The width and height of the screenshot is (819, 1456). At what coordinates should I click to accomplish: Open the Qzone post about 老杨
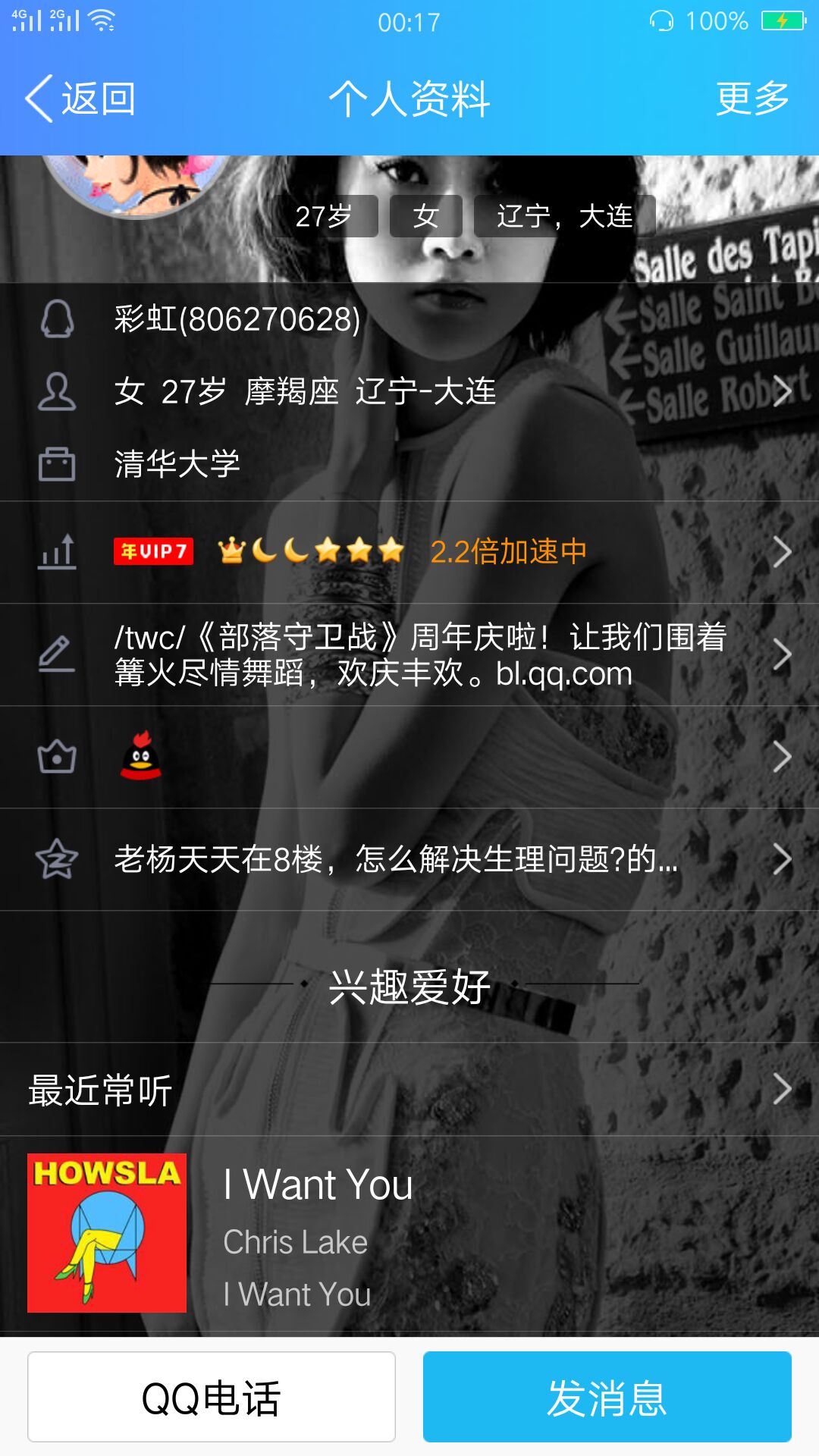click(x=409, y=859)
